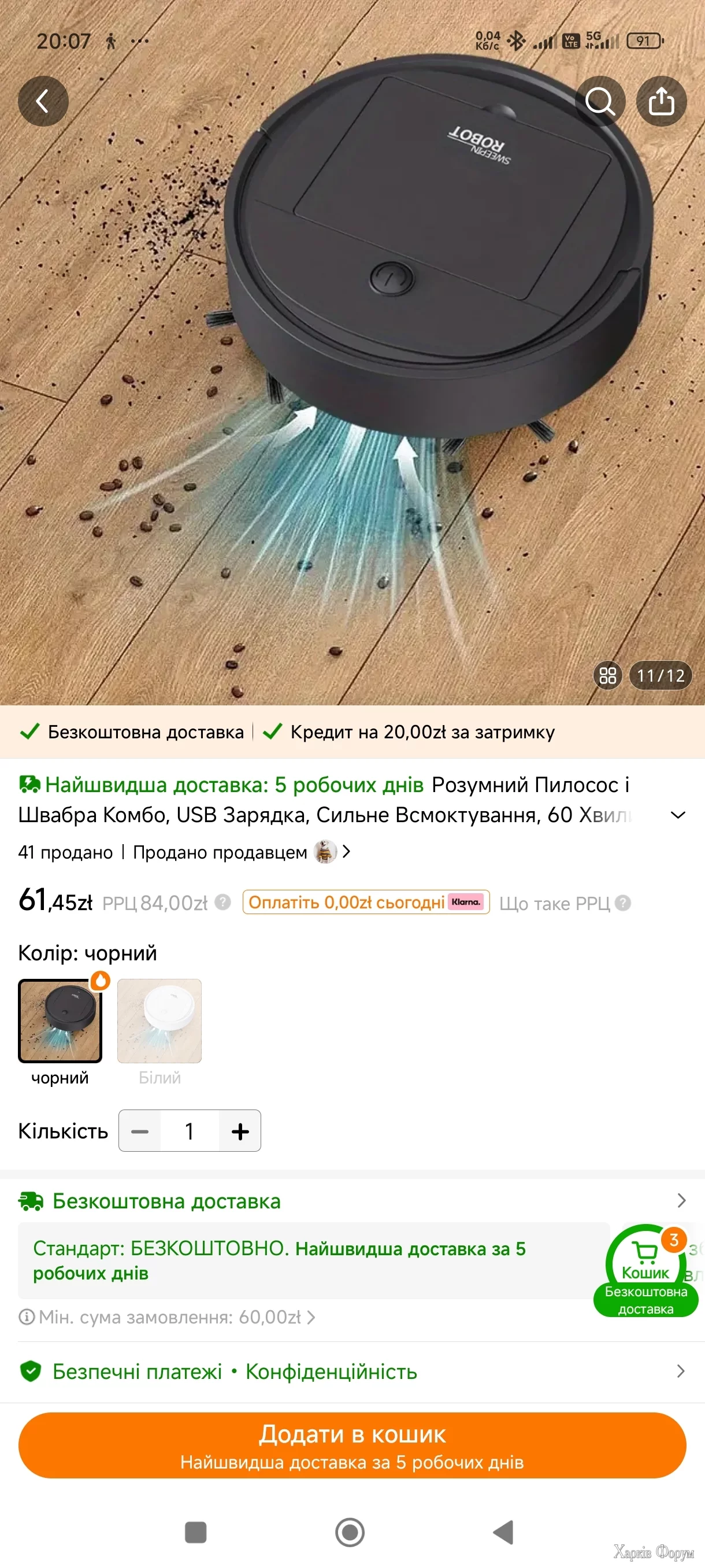Add the item with "Додати в кошик"
Image resolution: width=705 pixels, height=1568 pixels.
click(351, 1445)
